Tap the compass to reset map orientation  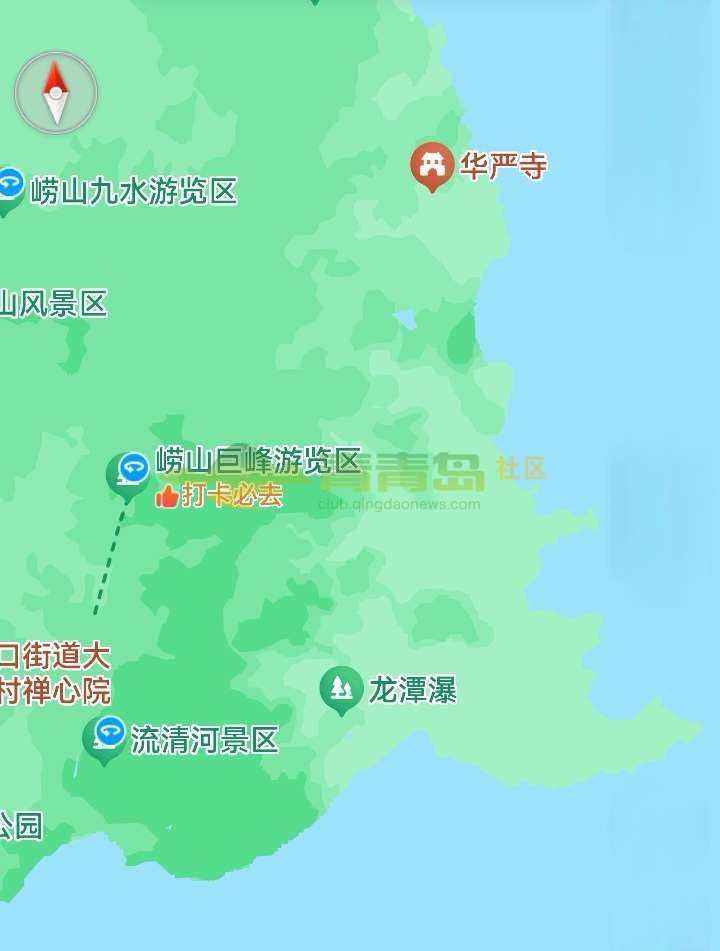(x=56, y=93)
